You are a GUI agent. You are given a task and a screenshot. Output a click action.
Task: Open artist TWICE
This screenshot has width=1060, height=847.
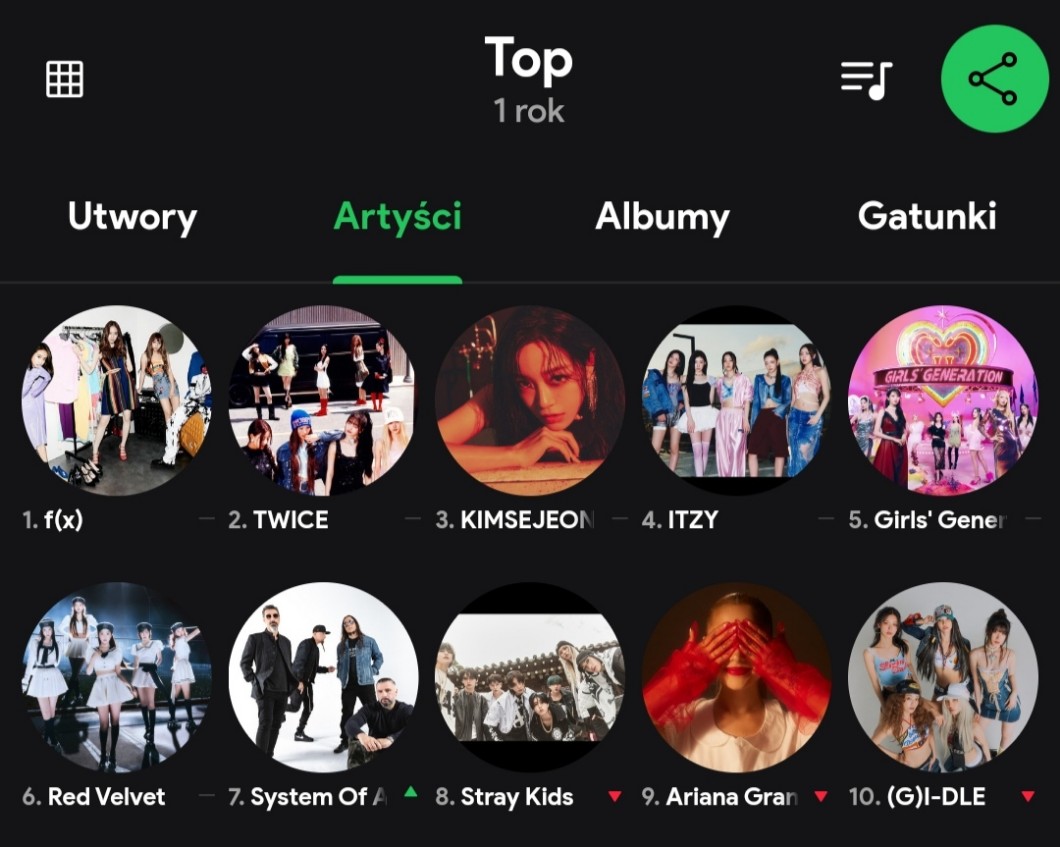(323, 400)
